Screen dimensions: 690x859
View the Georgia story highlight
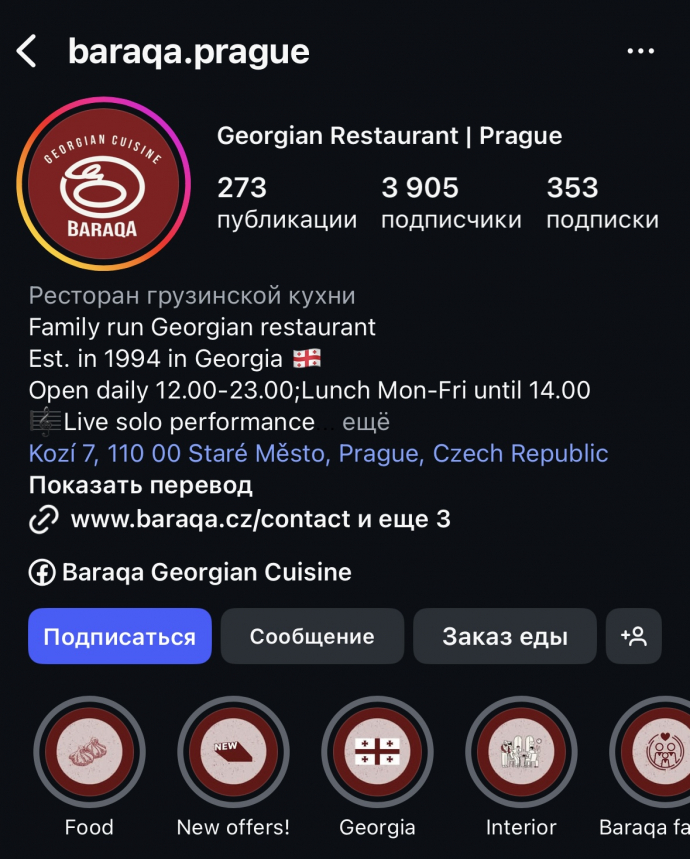[377, 752]
